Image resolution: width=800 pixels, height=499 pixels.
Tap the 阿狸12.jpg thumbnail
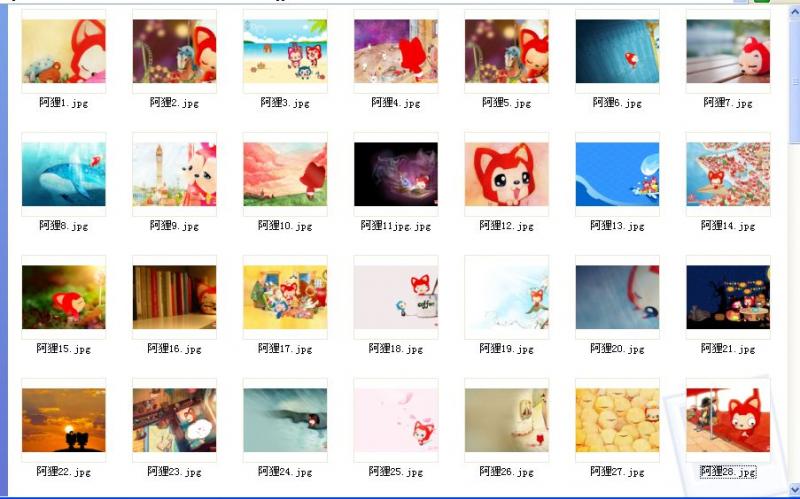point(506,174)
